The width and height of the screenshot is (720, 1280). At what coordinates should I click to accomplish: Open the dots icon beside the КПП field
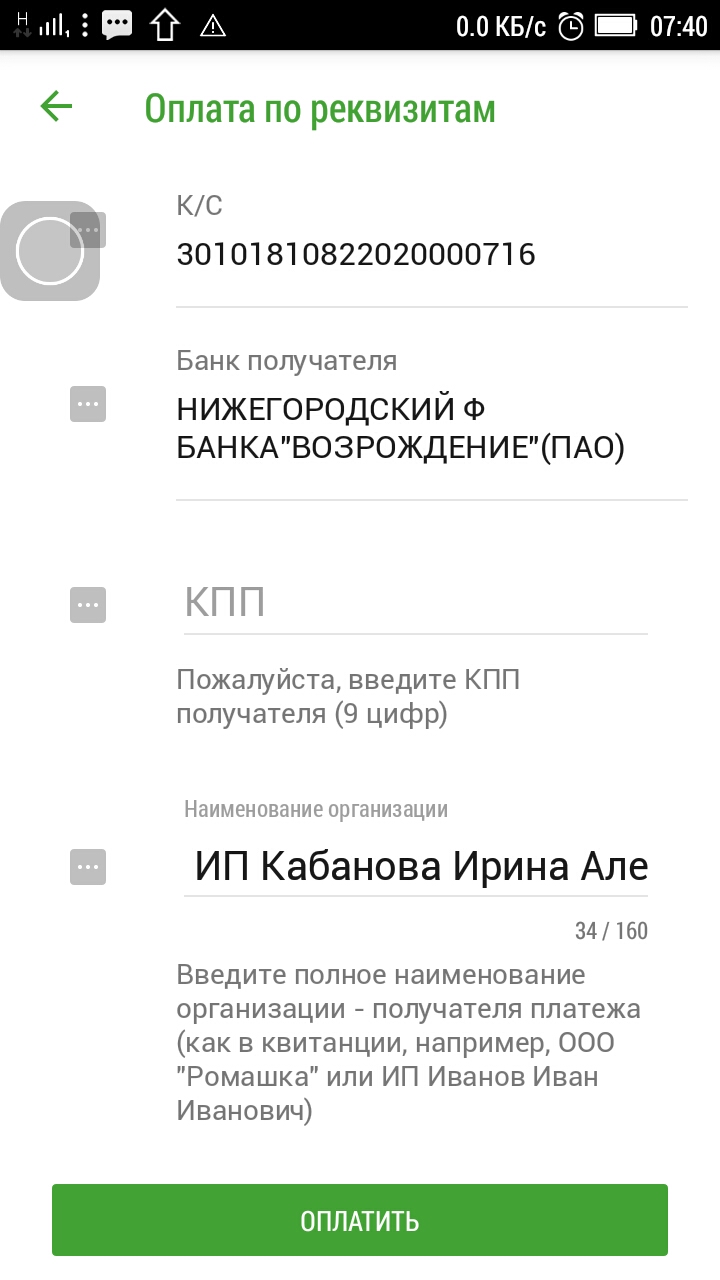[88, 605]
